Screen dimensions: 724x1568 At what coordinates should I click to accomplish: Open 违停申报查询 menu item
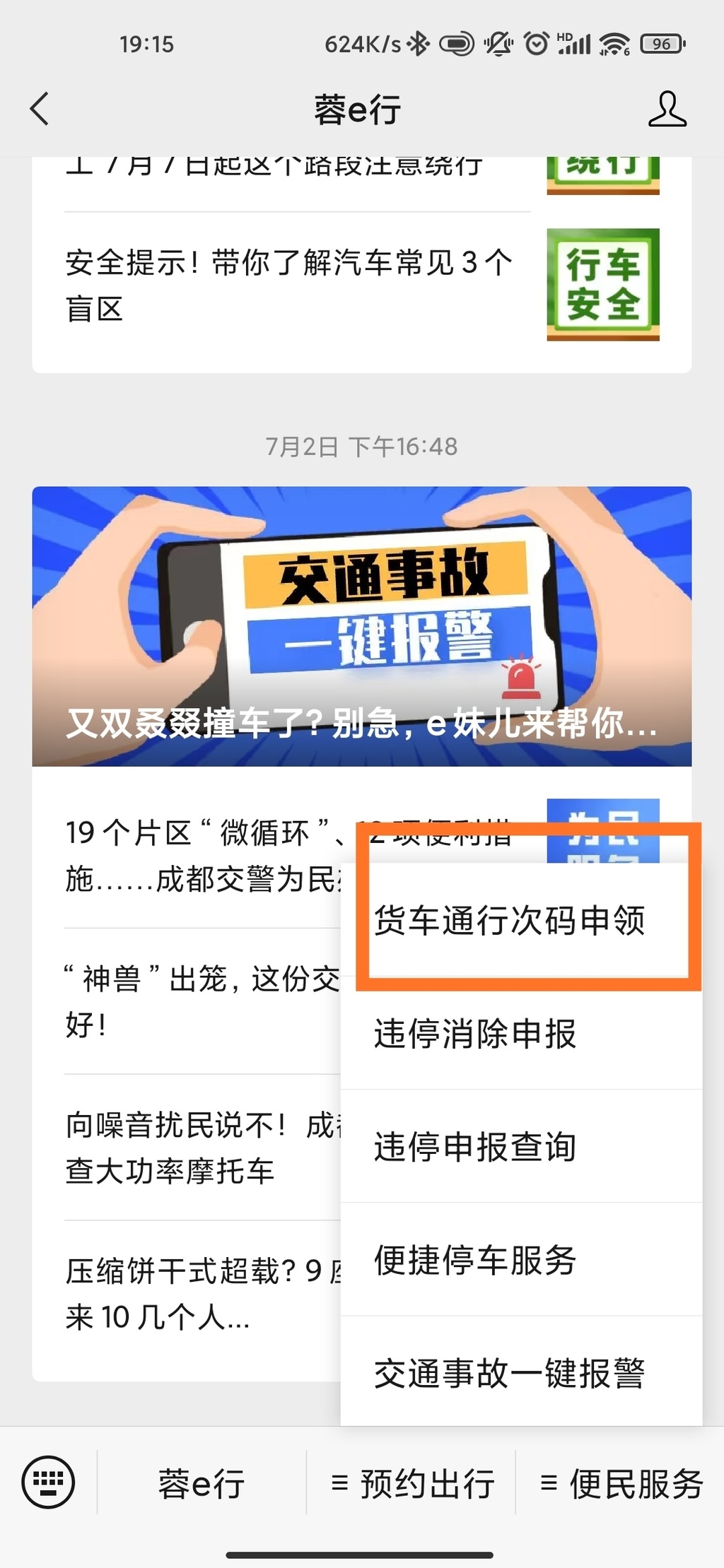[x=475, y=1146]
